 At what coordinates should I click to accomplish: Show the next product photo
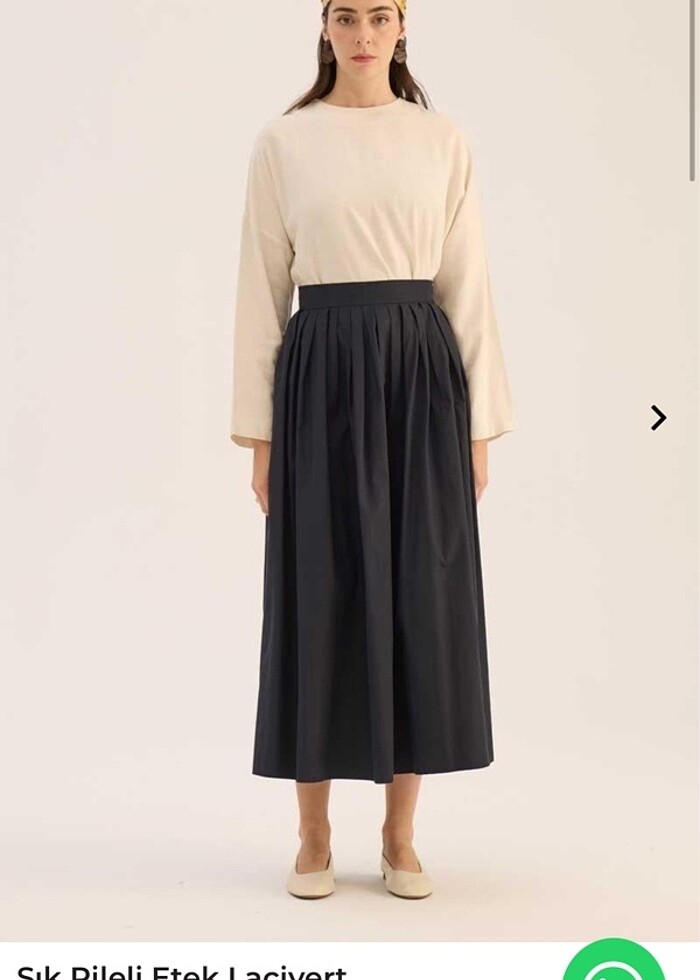click(658, 418)
